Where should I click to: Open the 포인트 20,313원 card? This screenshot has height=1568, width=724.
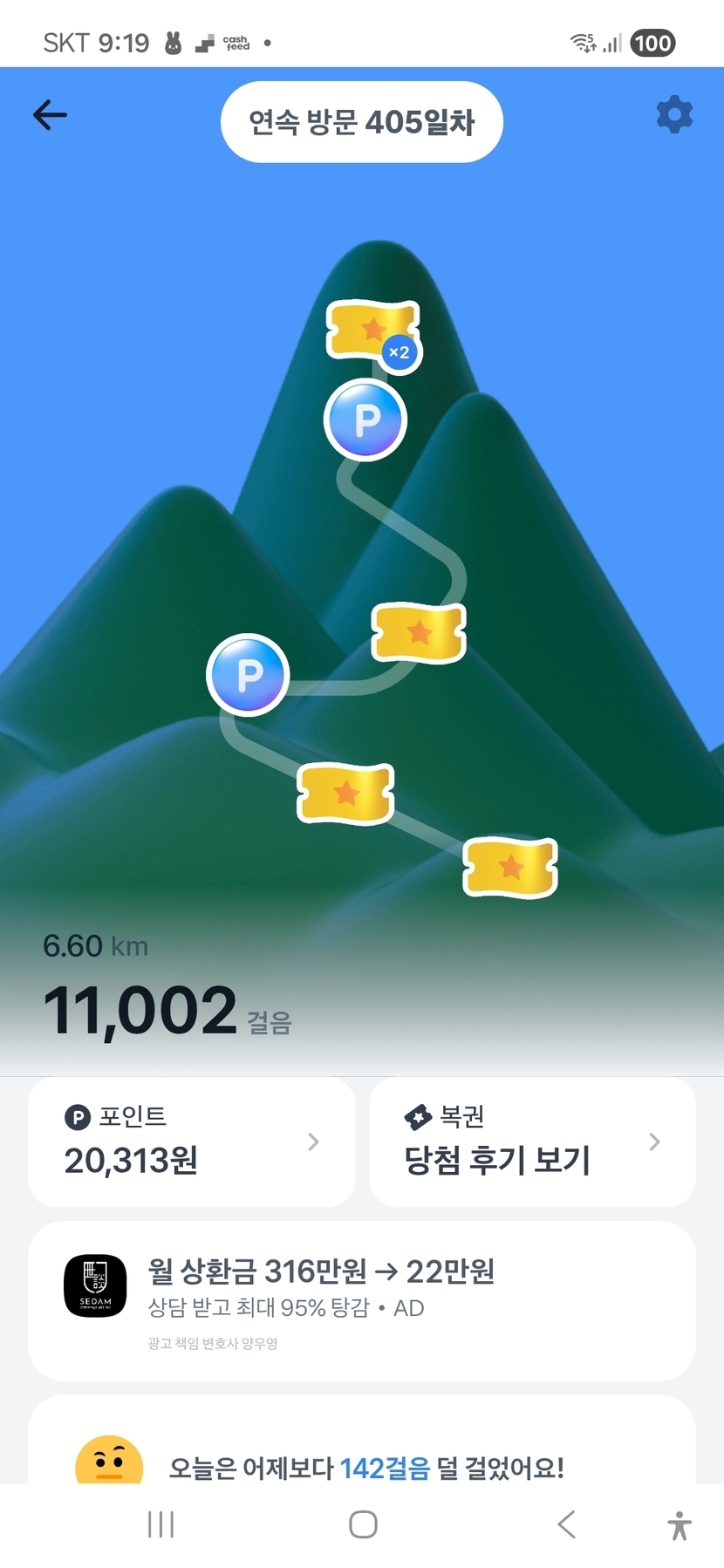point(192,1142)
